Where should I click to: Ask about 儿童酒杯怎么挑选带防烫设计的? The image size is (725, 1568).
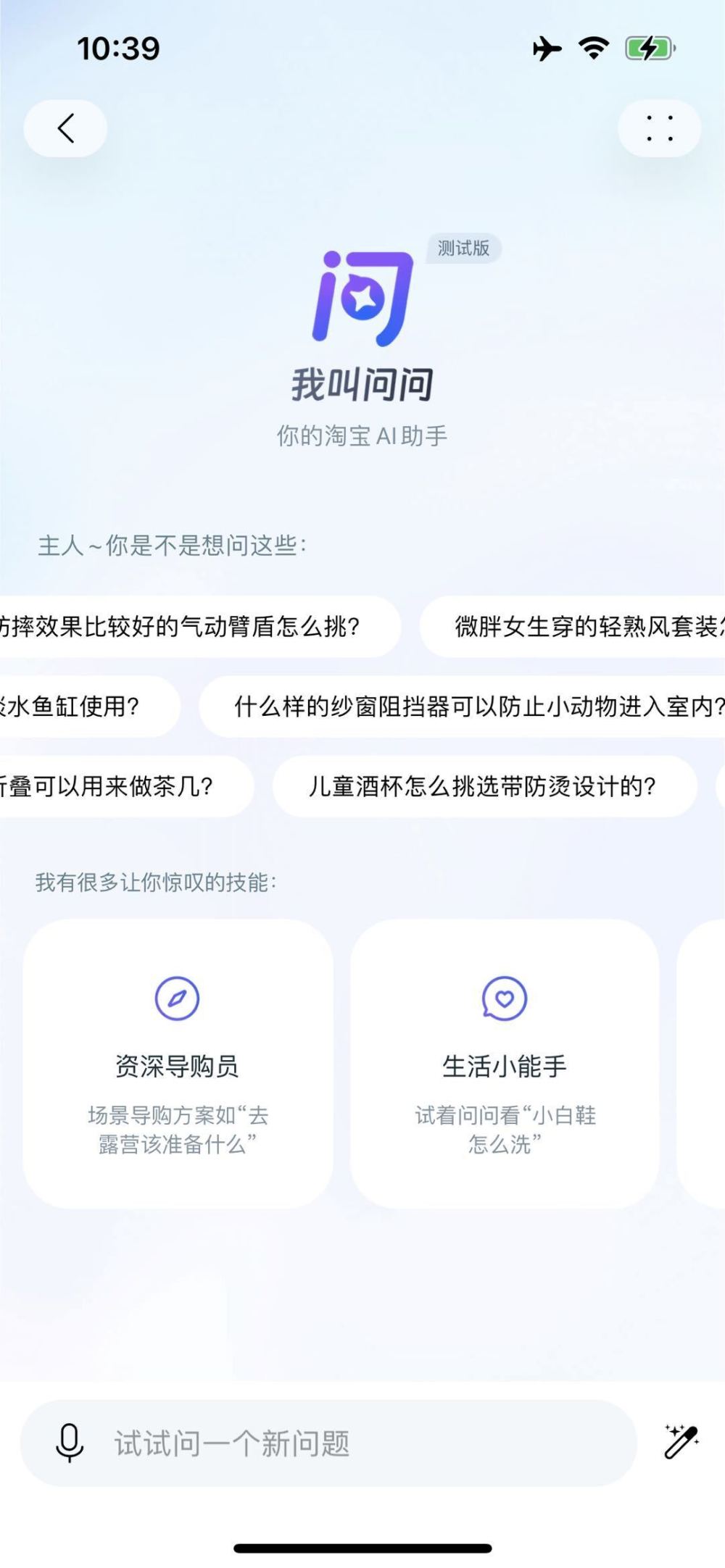tap(483, 786)
